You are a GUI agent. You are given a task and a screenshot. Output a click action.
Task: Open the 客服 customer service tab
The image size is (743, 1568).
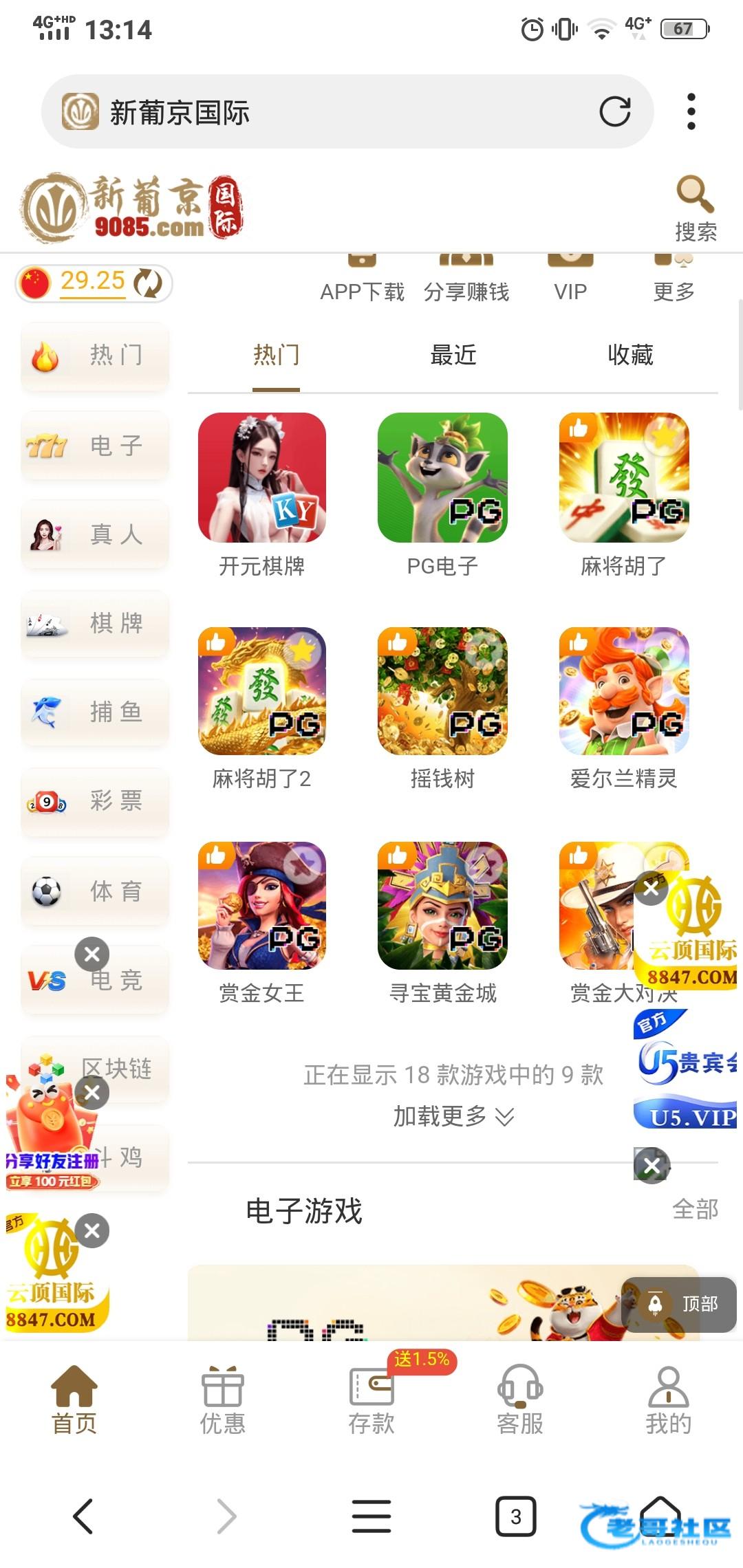tap(520, 1400)
